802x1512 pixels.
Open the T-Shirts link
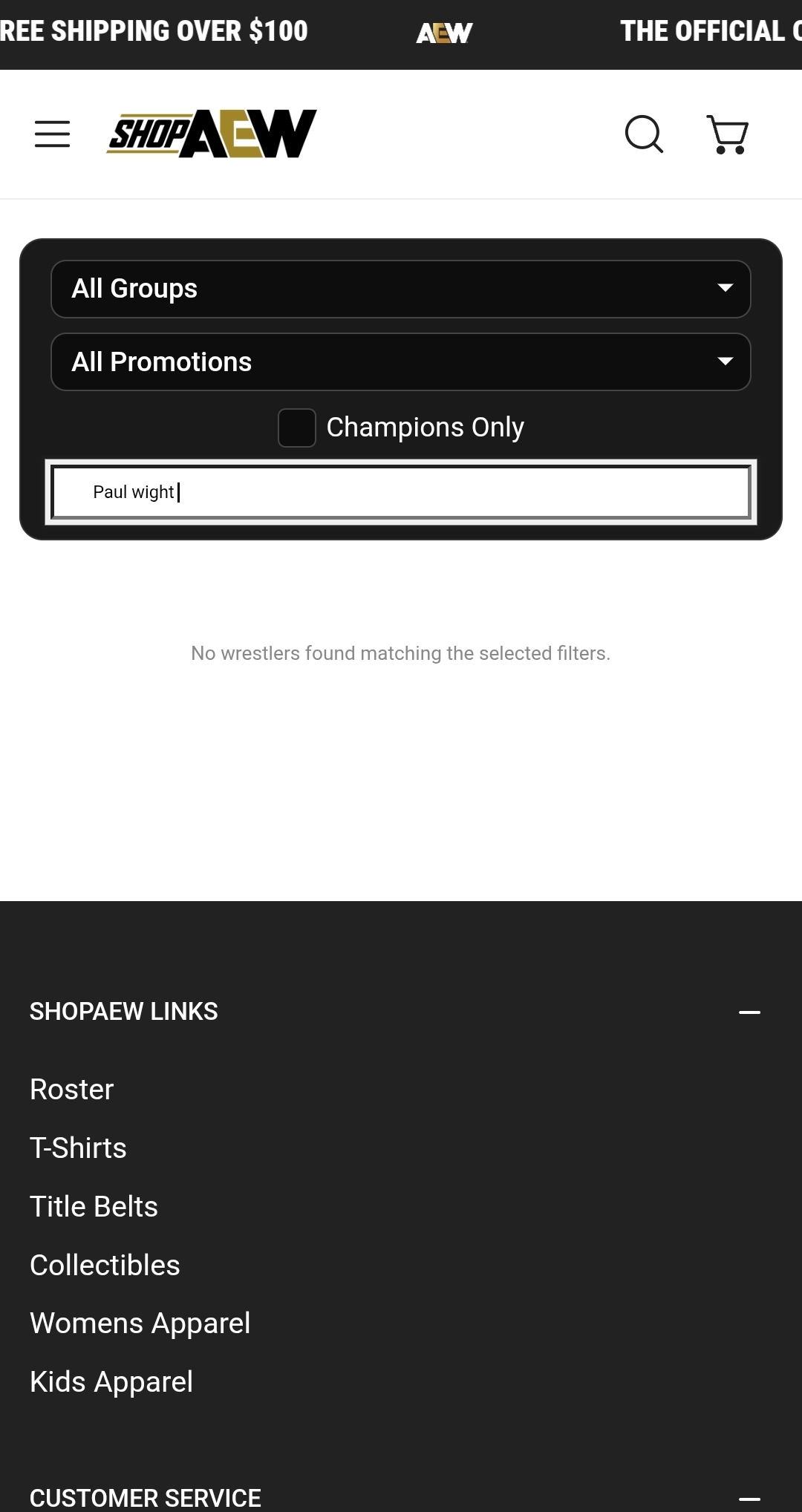pyautogui.click(x=78, y=1148)
